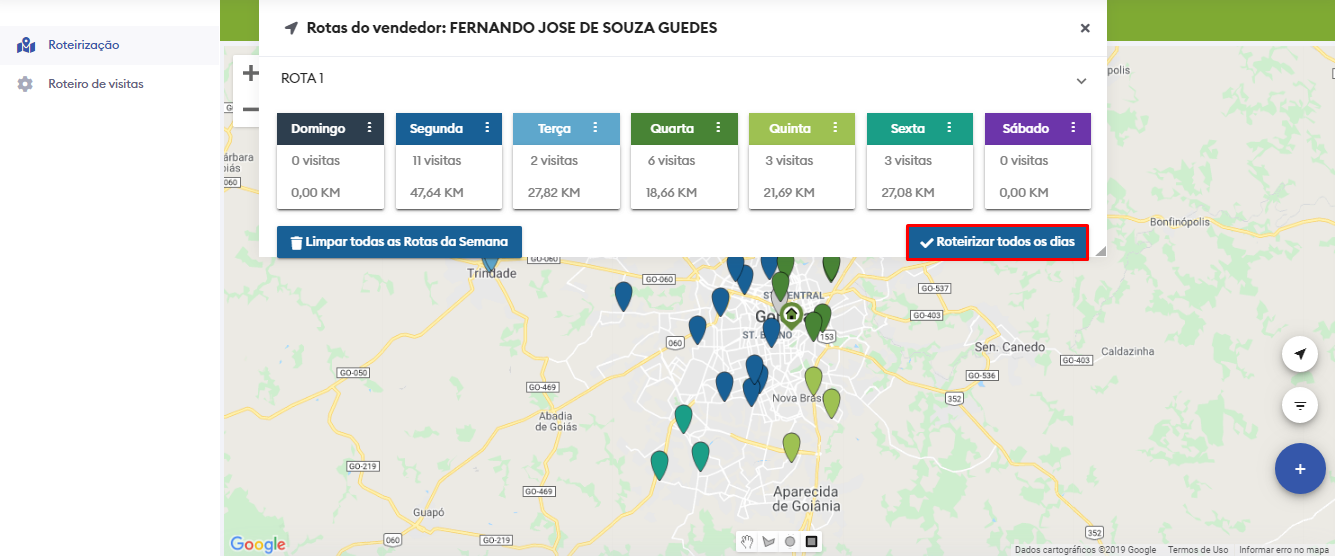The width and height of the screenshot is (1335, 556).
Task: Open the Quinta options menu
Action: tap(835, 128)
